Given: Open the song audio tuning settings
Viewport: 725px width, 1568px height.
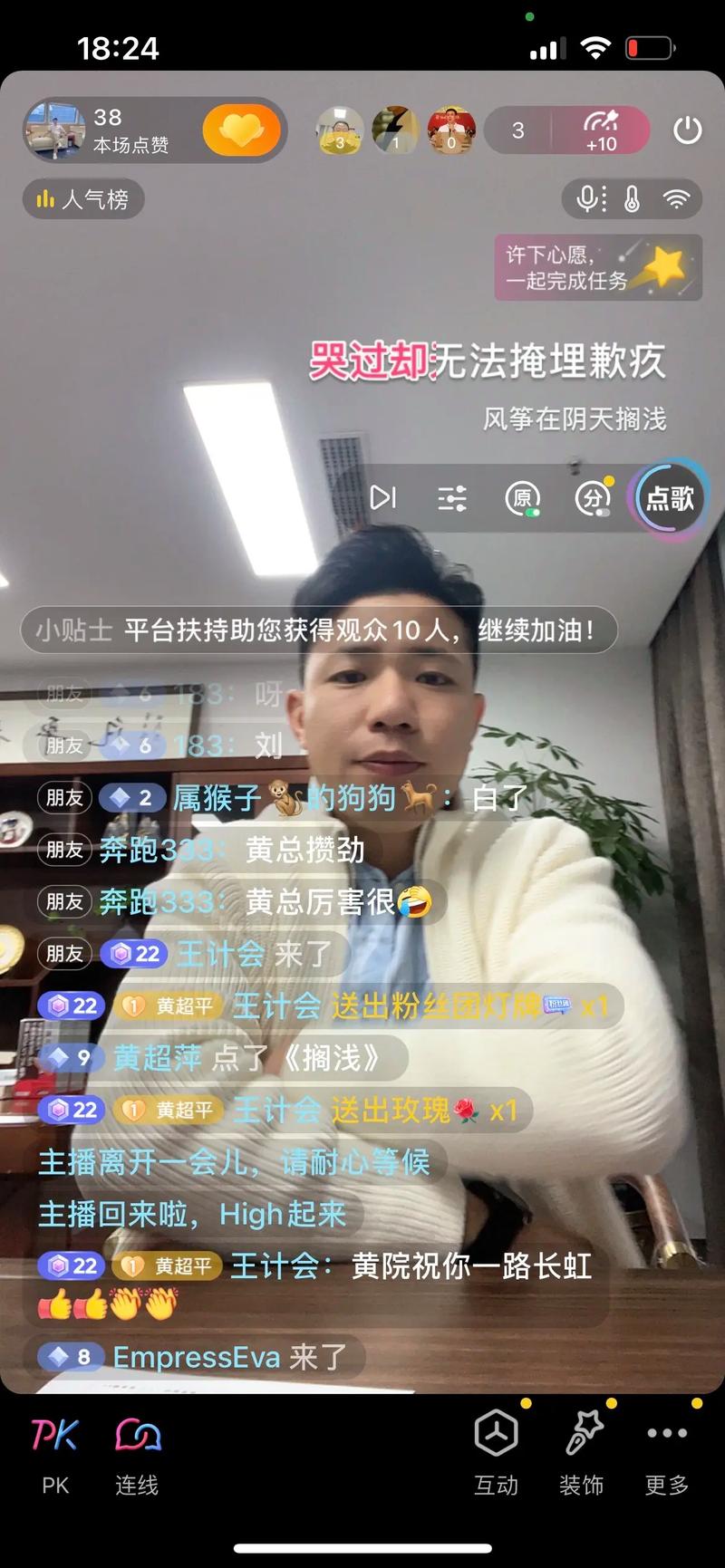Looking at the screenshot, I should point(451,497).
